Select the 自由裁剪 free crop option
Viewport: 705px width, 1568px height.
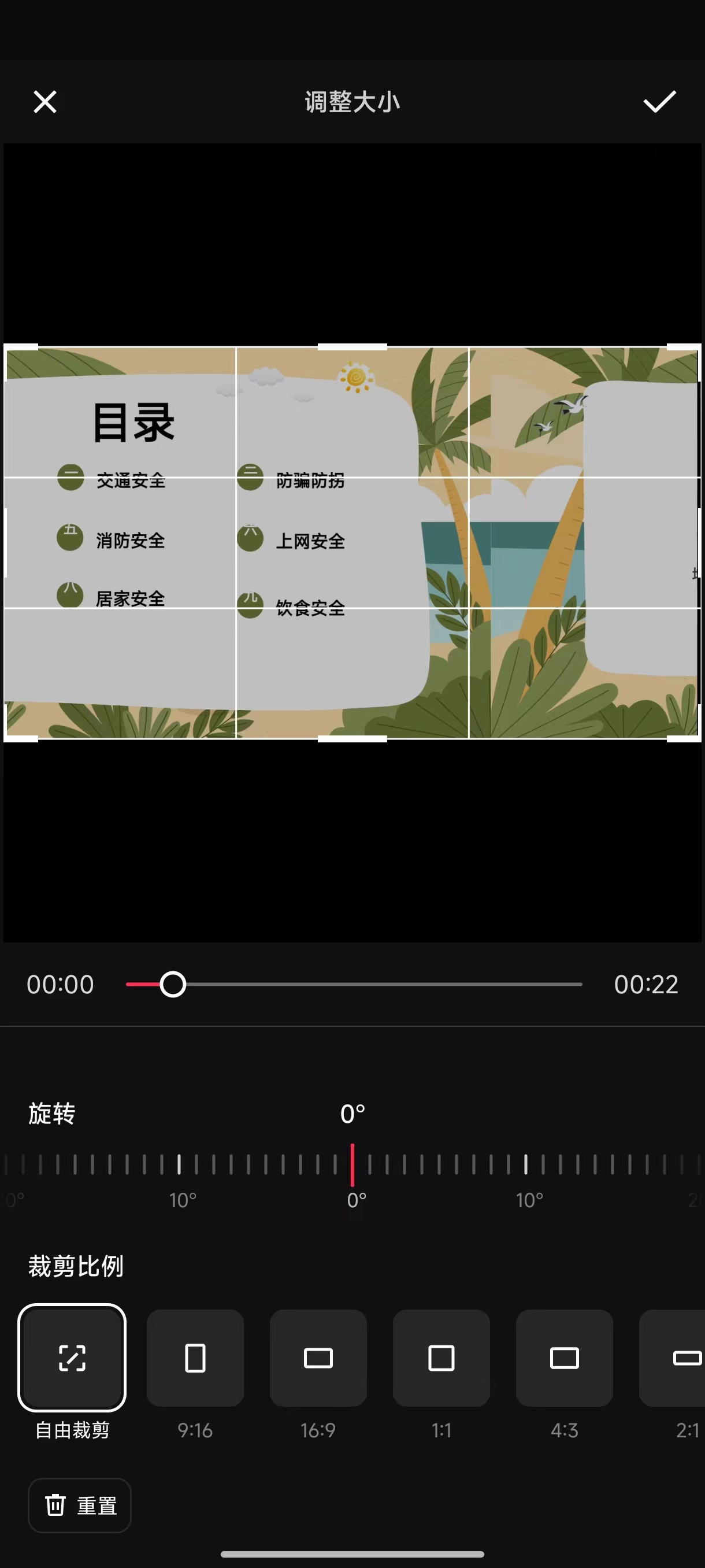click(72, 1358)
